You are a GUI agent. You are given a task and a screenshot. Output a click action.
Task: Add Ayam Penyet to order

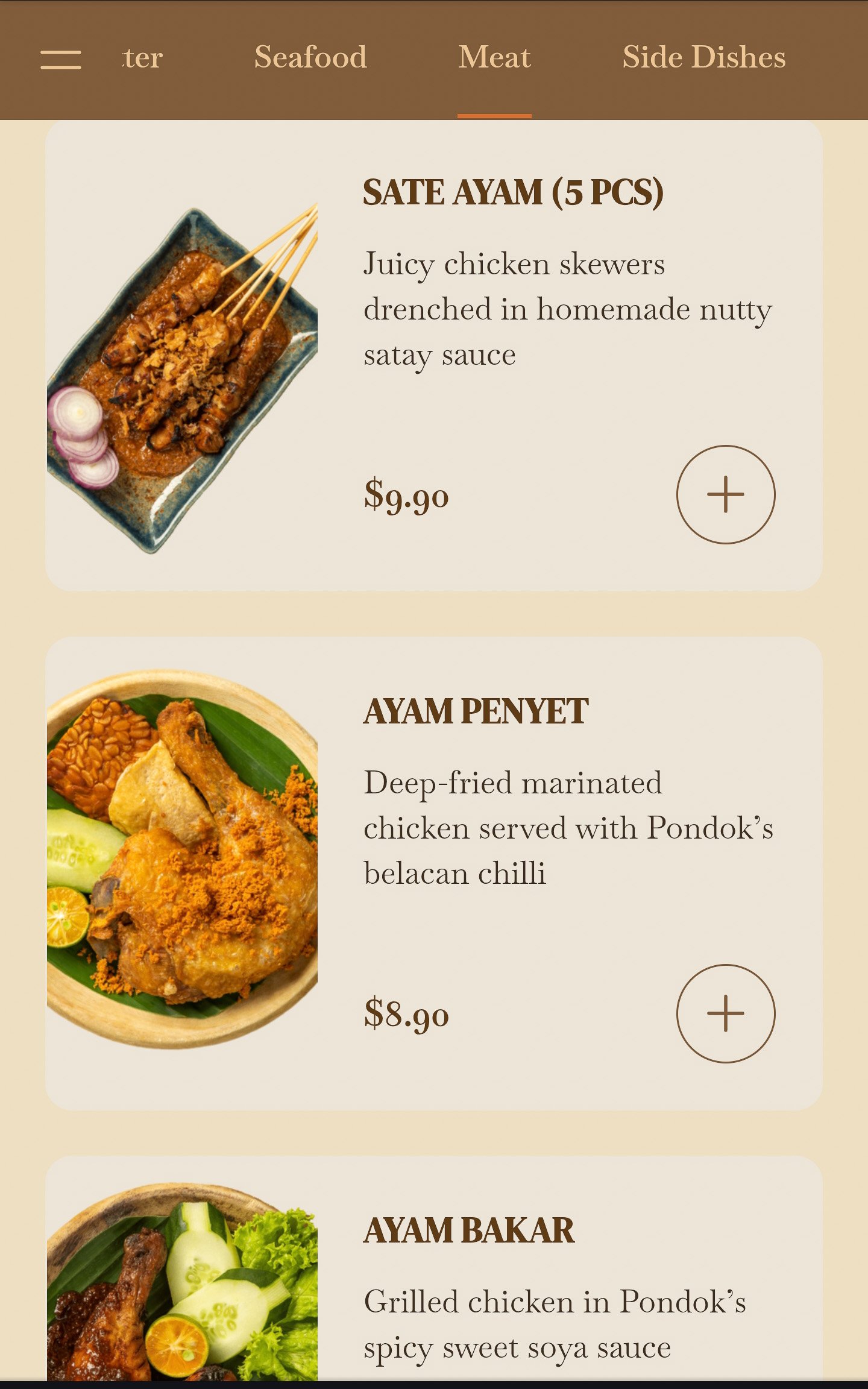point(725,1013)
